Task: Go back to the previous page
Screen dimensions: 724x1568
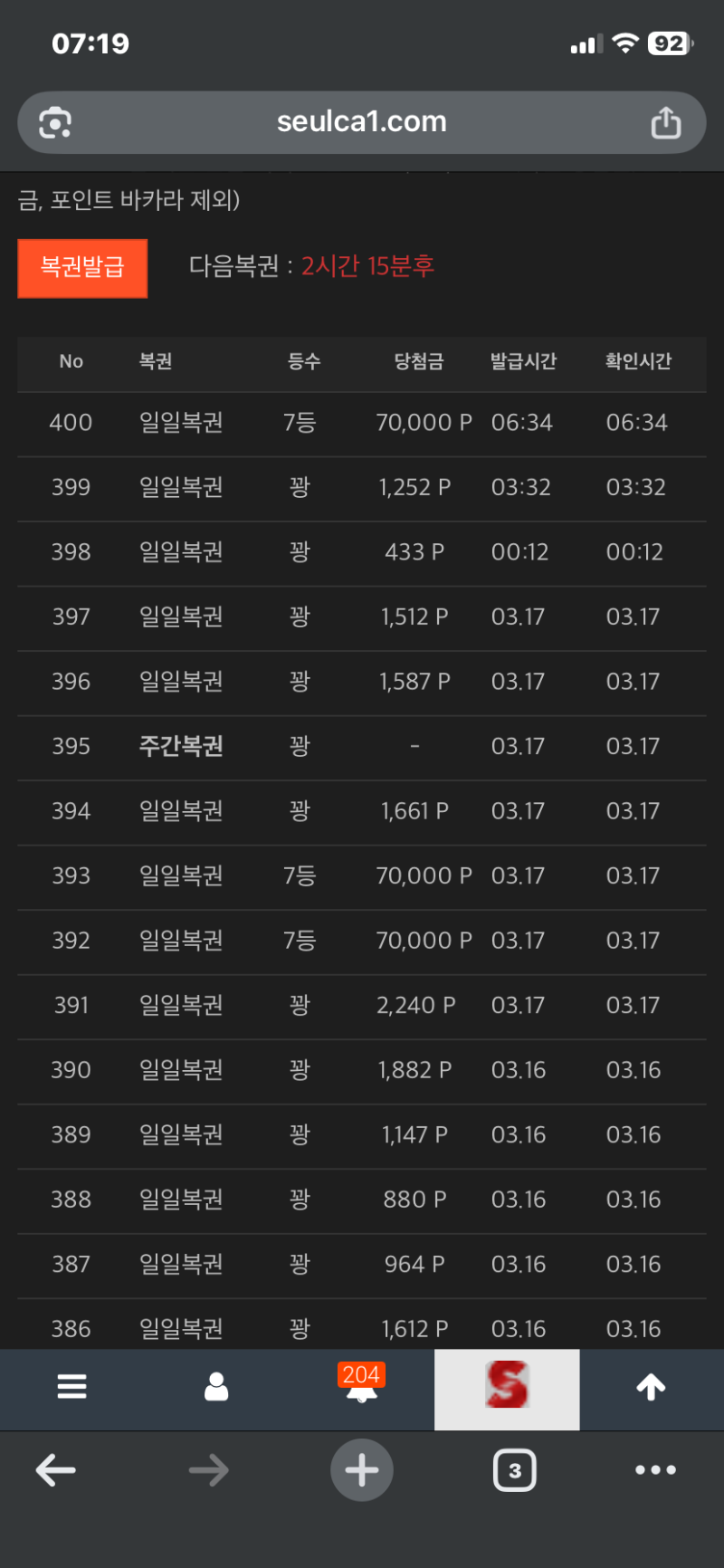Action: coord(56,1470)
